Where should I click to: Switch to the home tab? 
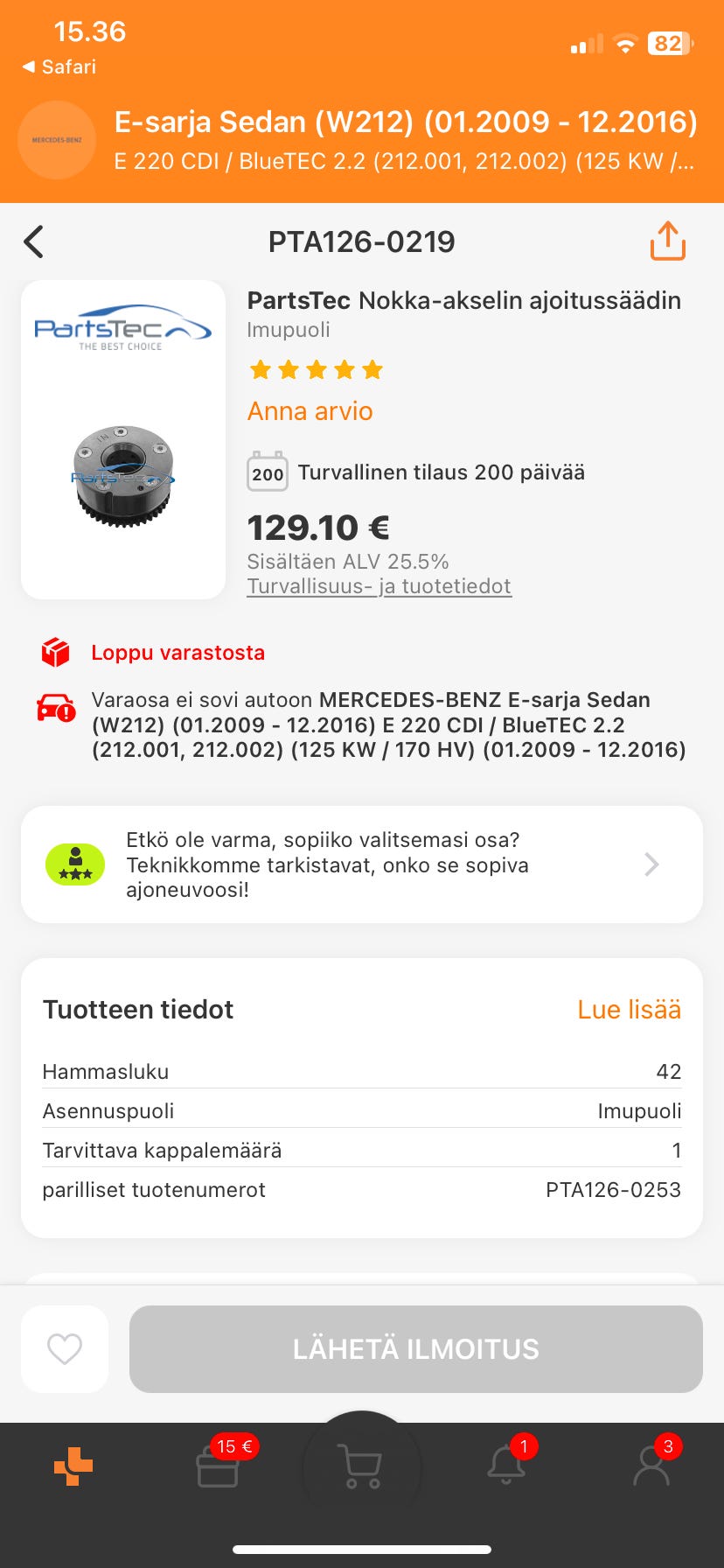click(x=73, y=1466)
